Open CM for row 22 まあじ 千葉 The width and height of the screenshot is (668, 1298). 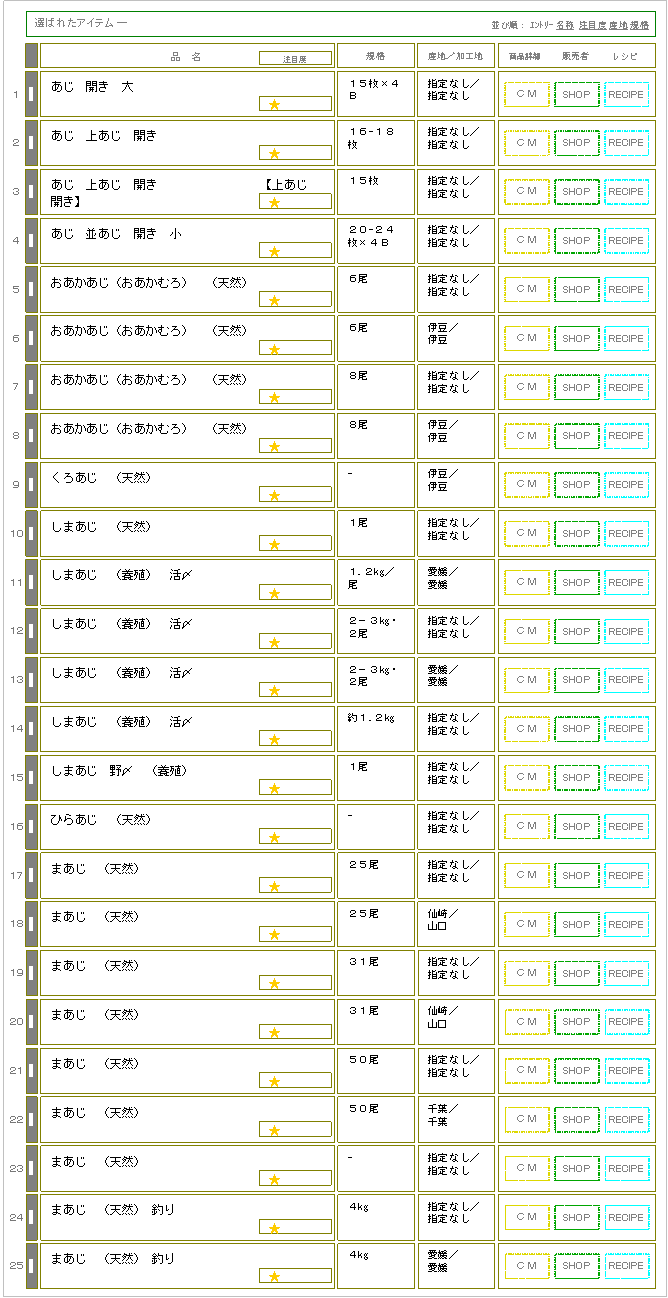pyautogui.click(x=527, y=1120)
